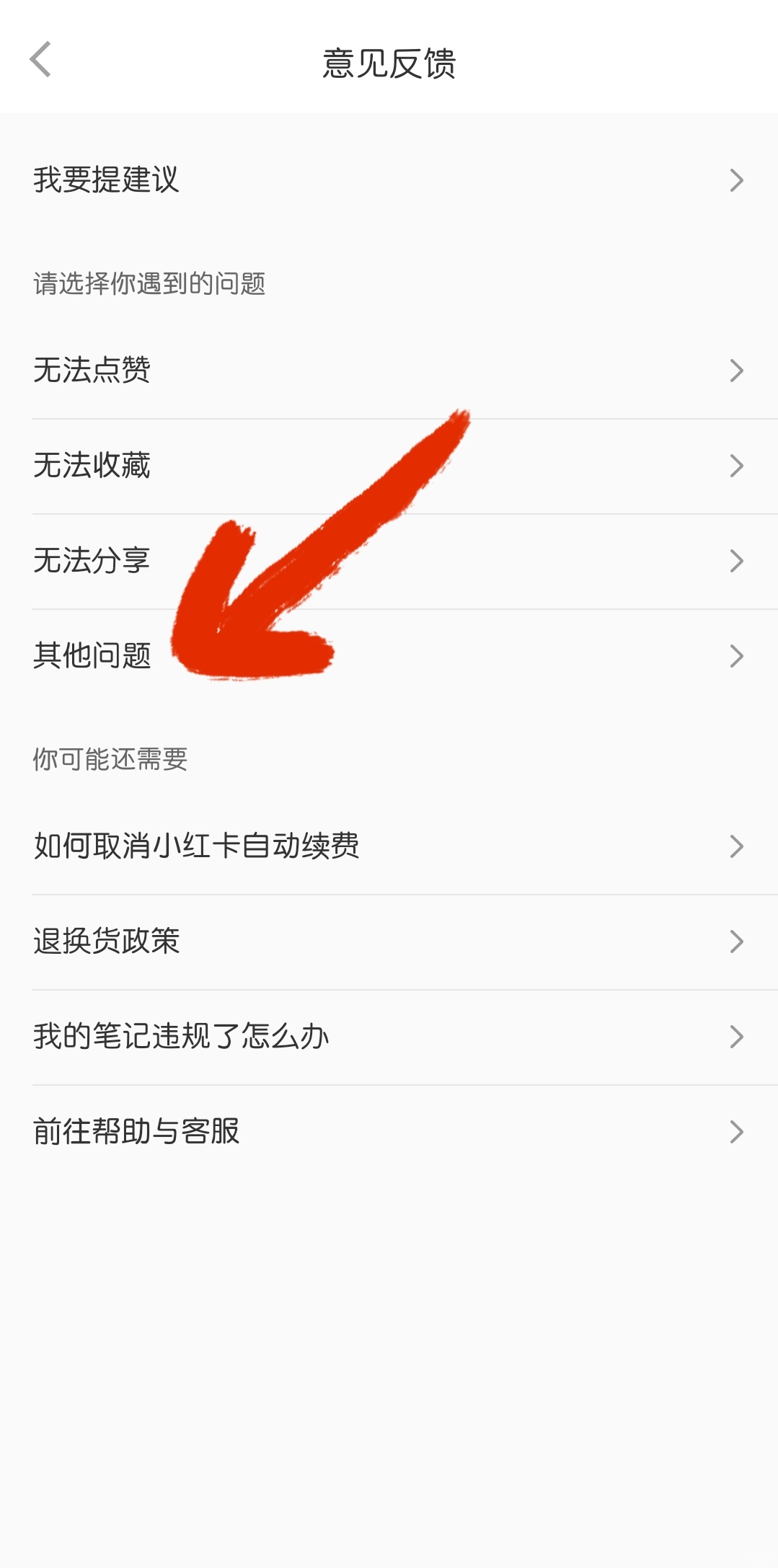Viewport: 778px width, 1568px height.
Task: Open 我要提建议 row
Action: click(x=389, y=180)
